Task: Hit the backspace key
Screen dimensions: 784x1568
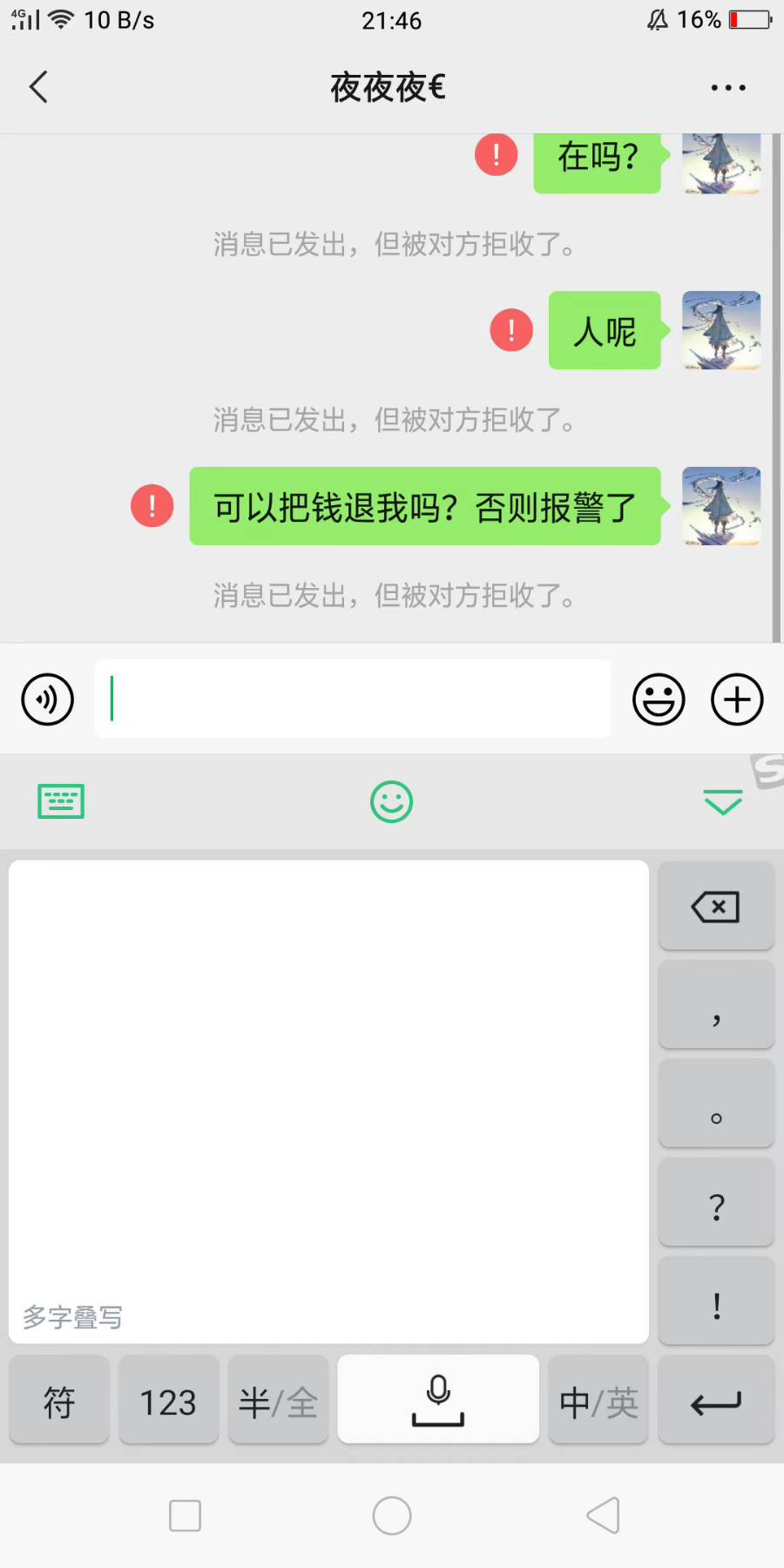Action: 716,907
